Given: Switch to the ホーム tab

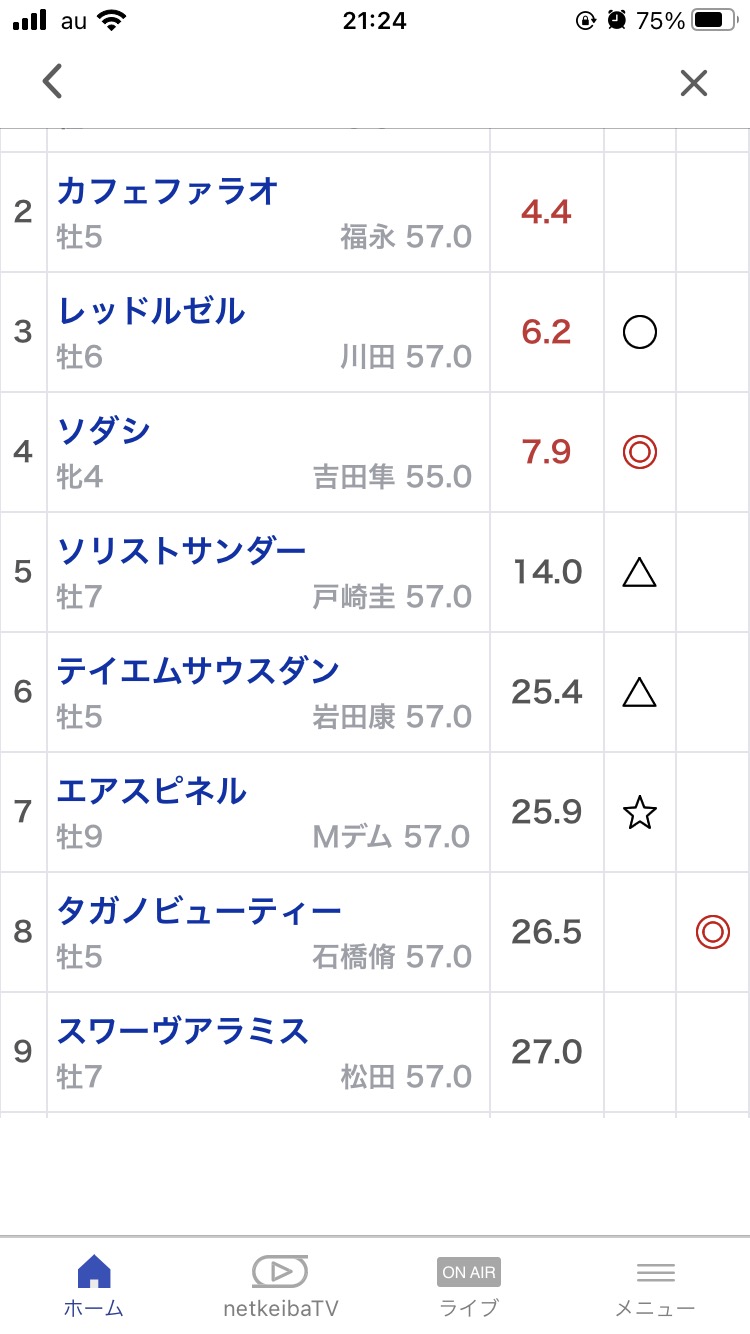Looking at the screenshot, I should pyautogui.click(x=93, y=1286).
